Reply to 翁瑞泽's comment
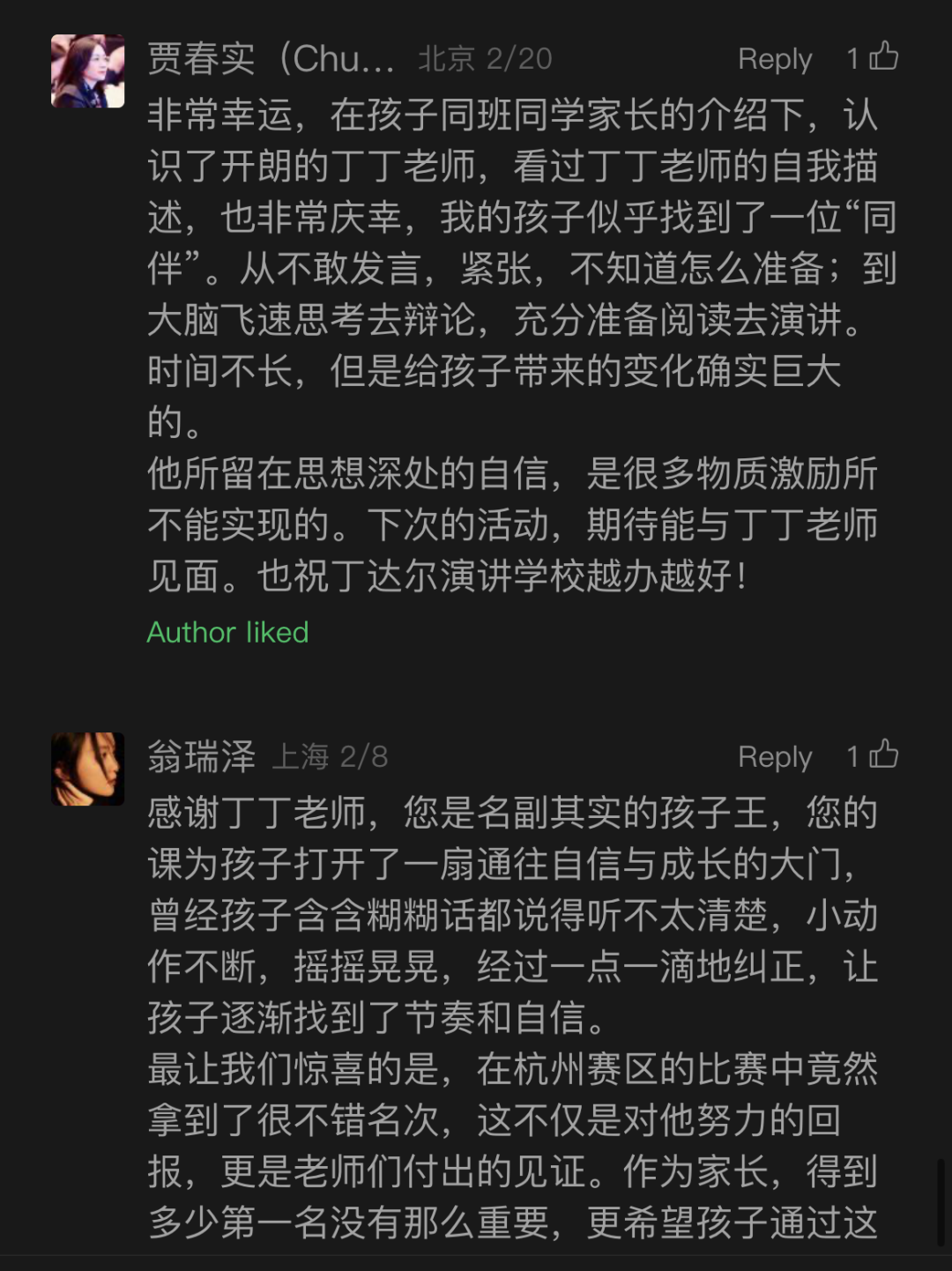This screenshot has width=952, height=1271. (x=774, y=757)
